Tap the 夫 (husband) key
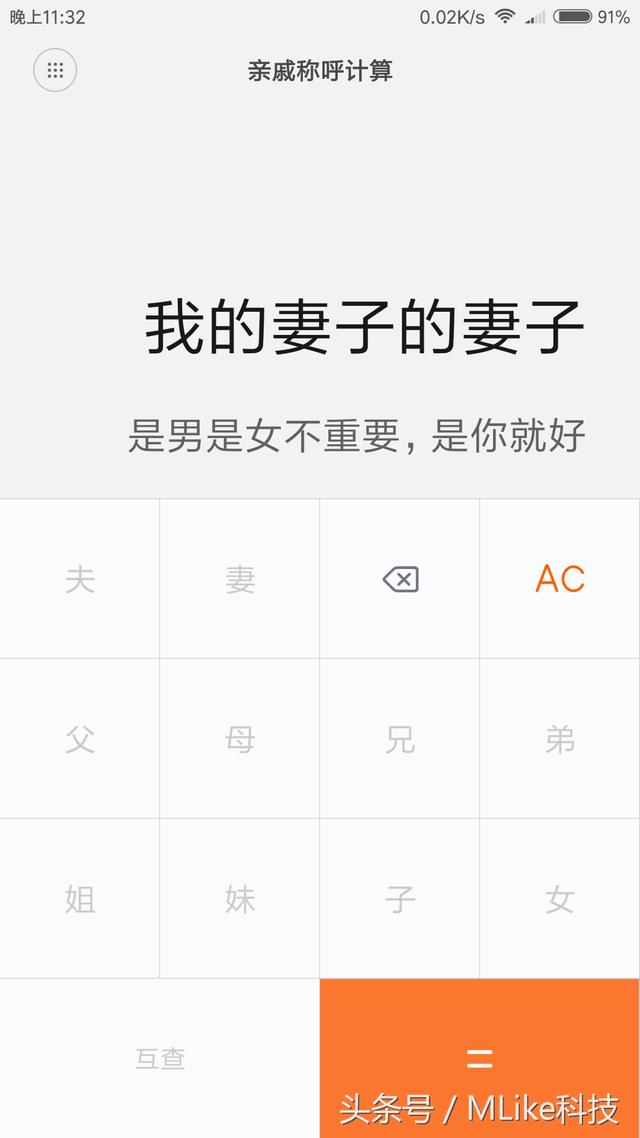The width and height of the screenshot is (640, 1138). (80, 579)
